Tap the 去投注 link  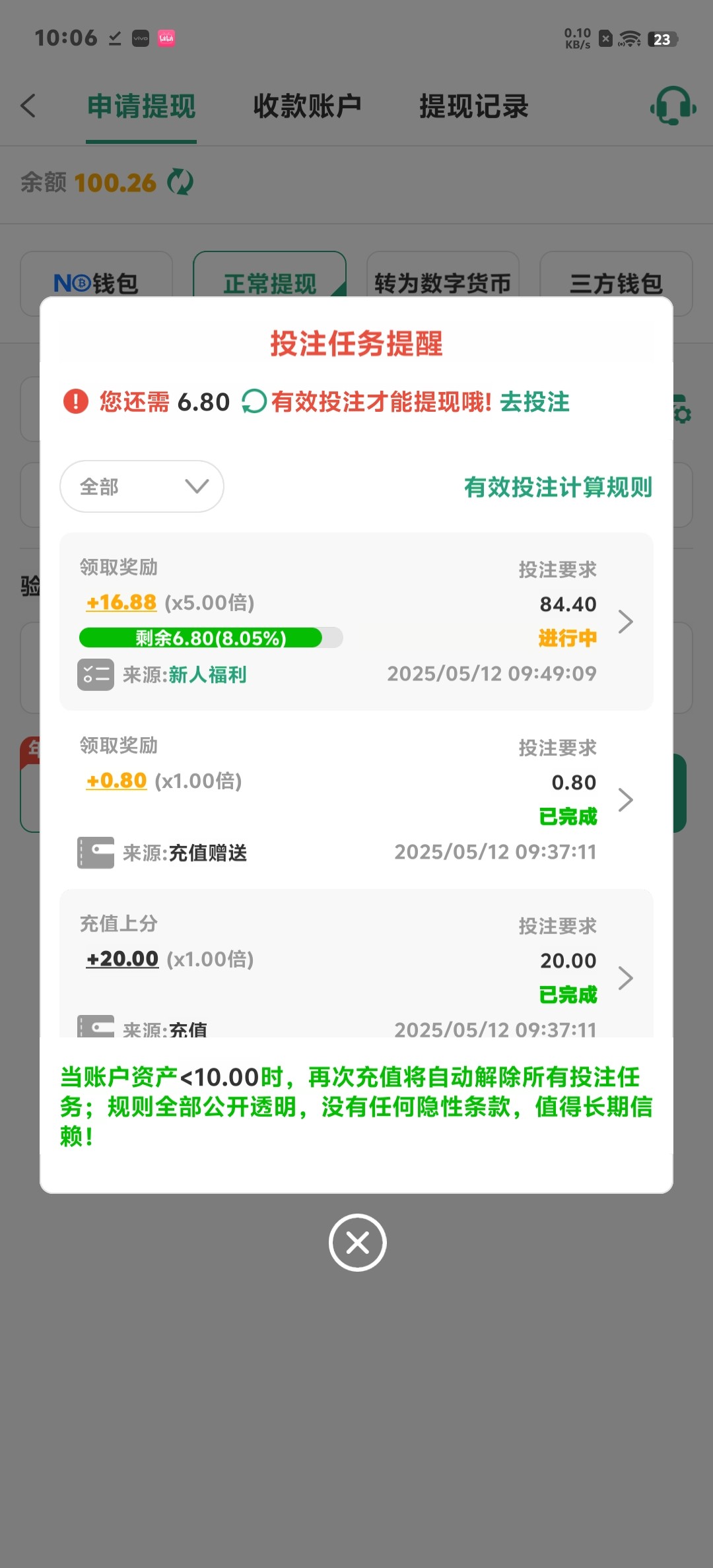(x=534, y=402)
